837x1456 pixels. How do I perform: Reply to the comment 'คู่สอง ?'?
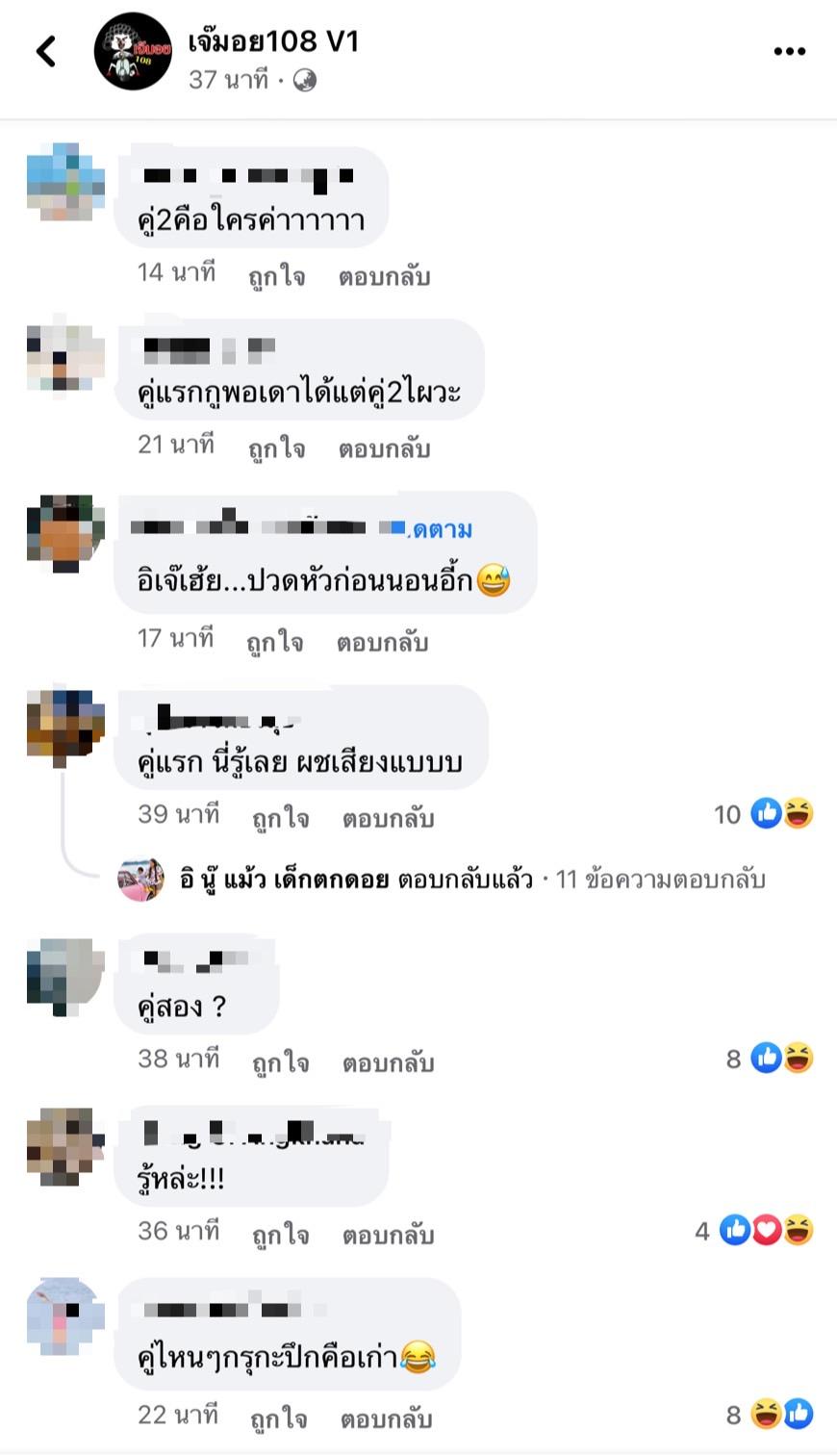[388, 1063]
